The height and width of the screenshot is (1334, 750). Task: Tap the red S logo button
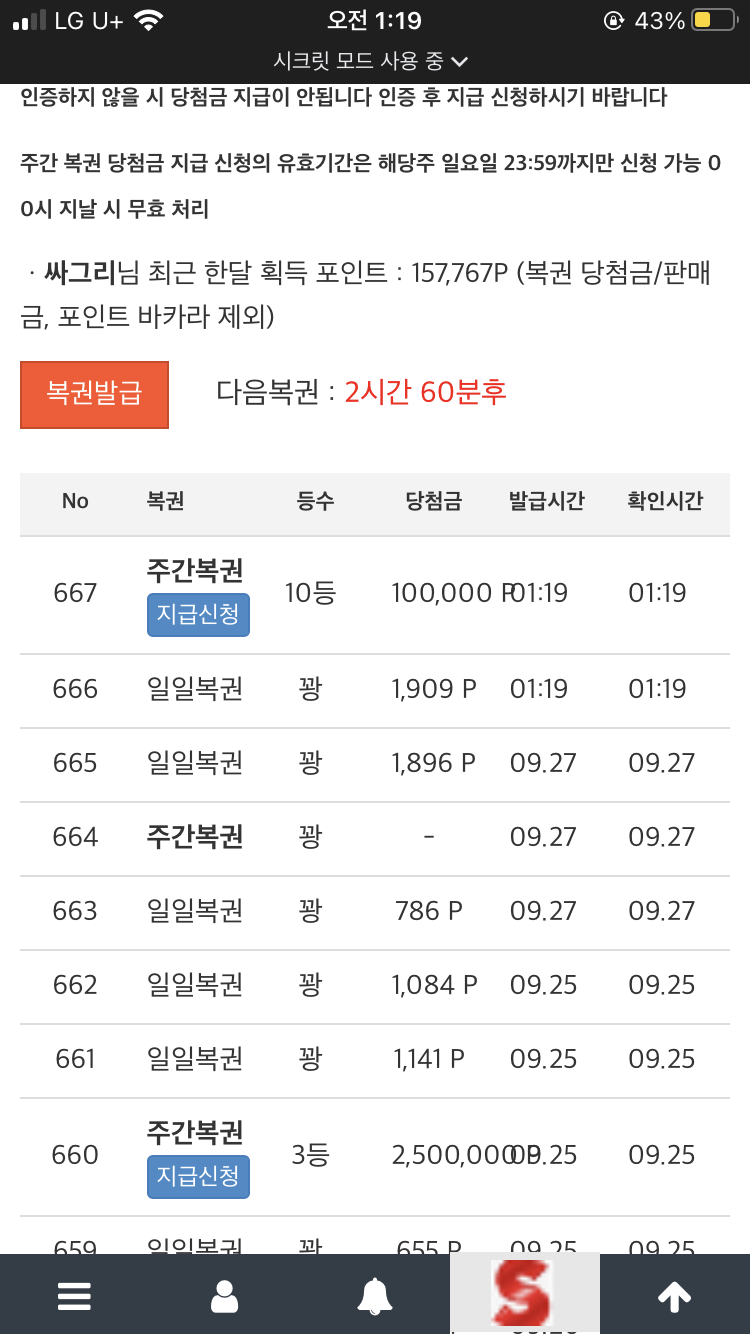524,1293
